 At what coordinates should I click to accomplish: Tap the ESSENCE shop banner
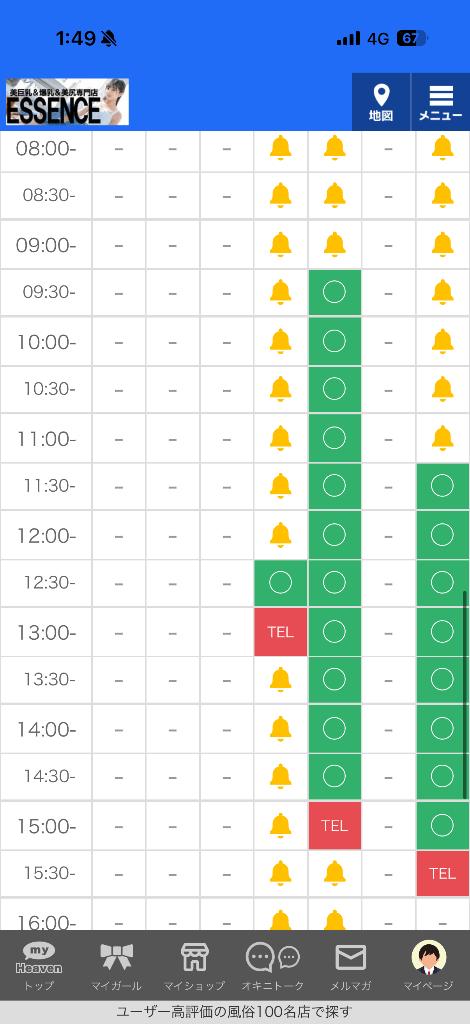coord(67,102)
